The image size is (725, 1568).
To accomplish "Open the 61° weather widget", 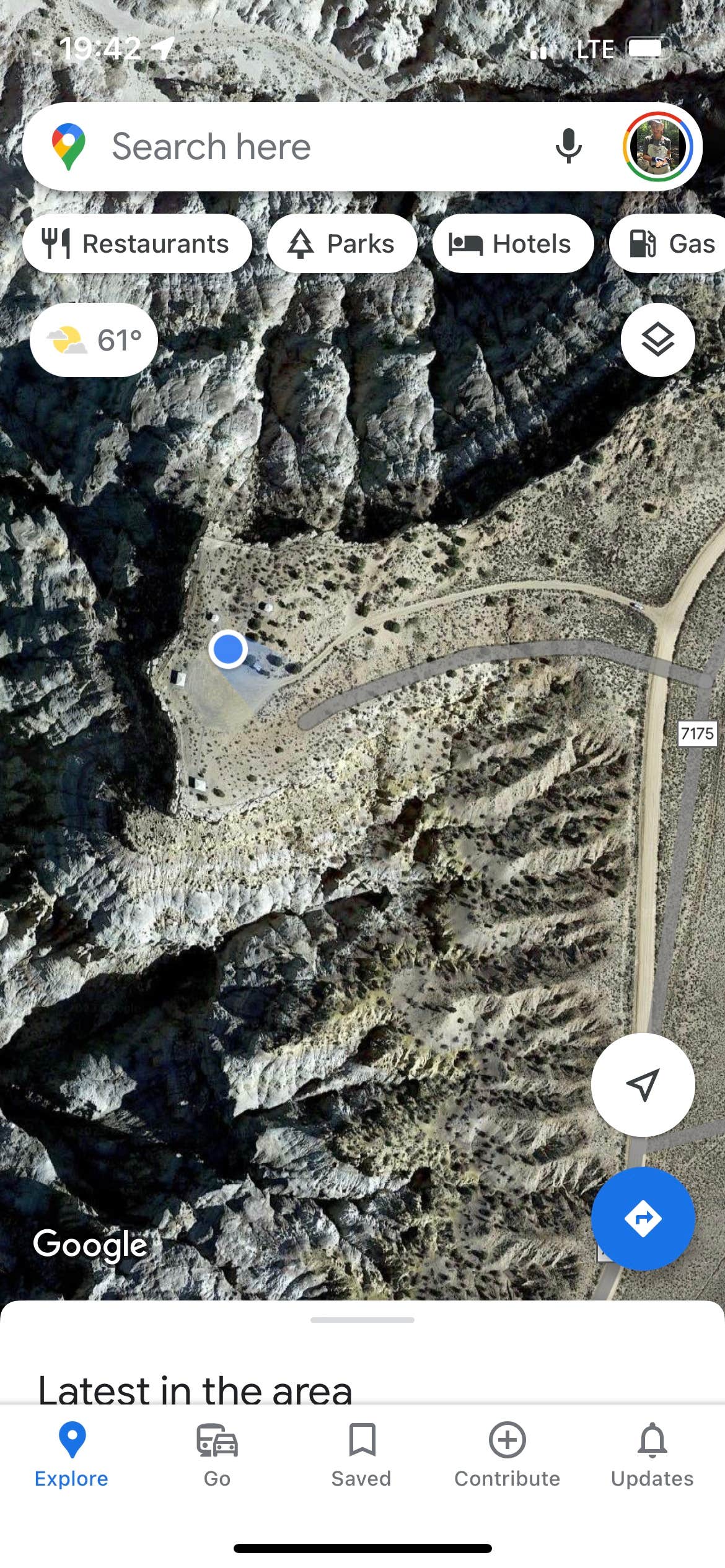I will coord(94,340).
